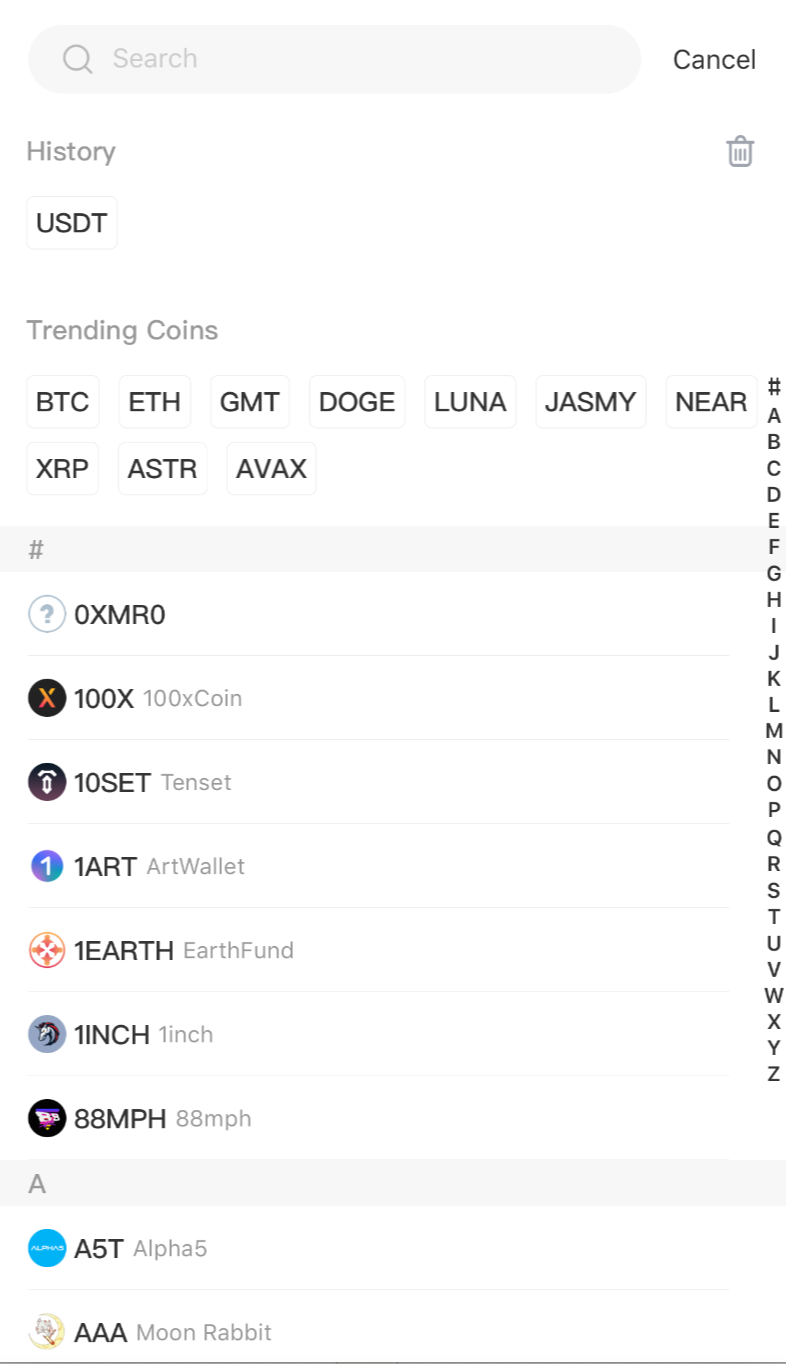Select the NEAR trending chip
The height and width of the screenshot is (1364, 786).
(711, 402)
